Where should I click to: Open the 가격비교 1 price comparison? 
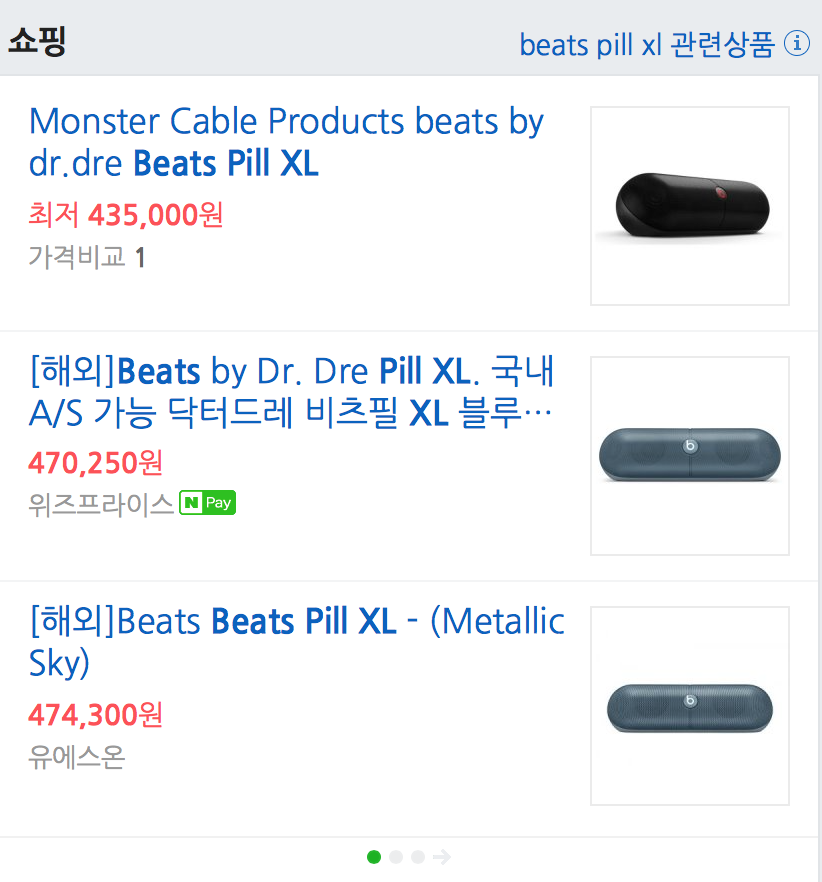pyautogui.click(x=87, y=257)
